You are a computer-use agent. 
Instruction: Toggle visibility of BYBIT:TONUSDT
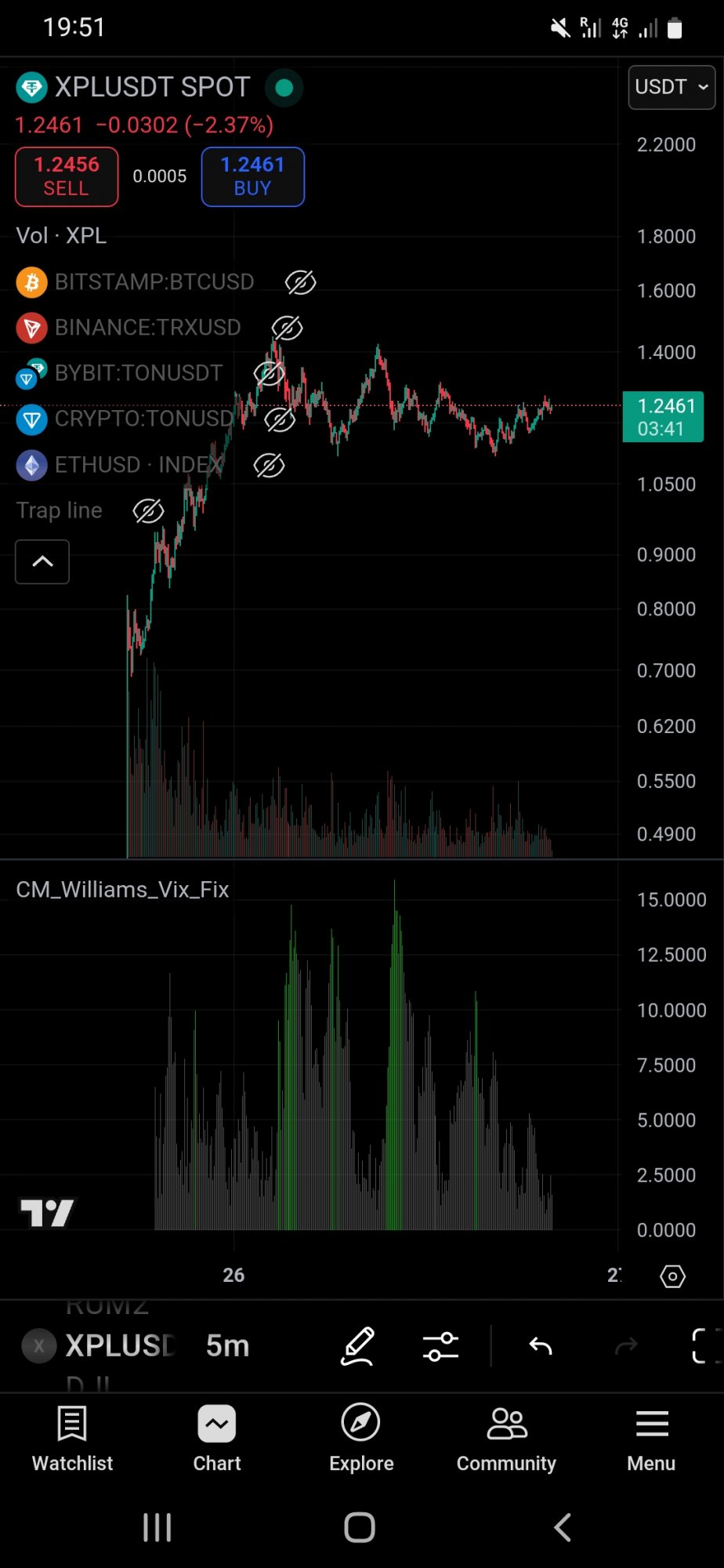pos(270,373)
